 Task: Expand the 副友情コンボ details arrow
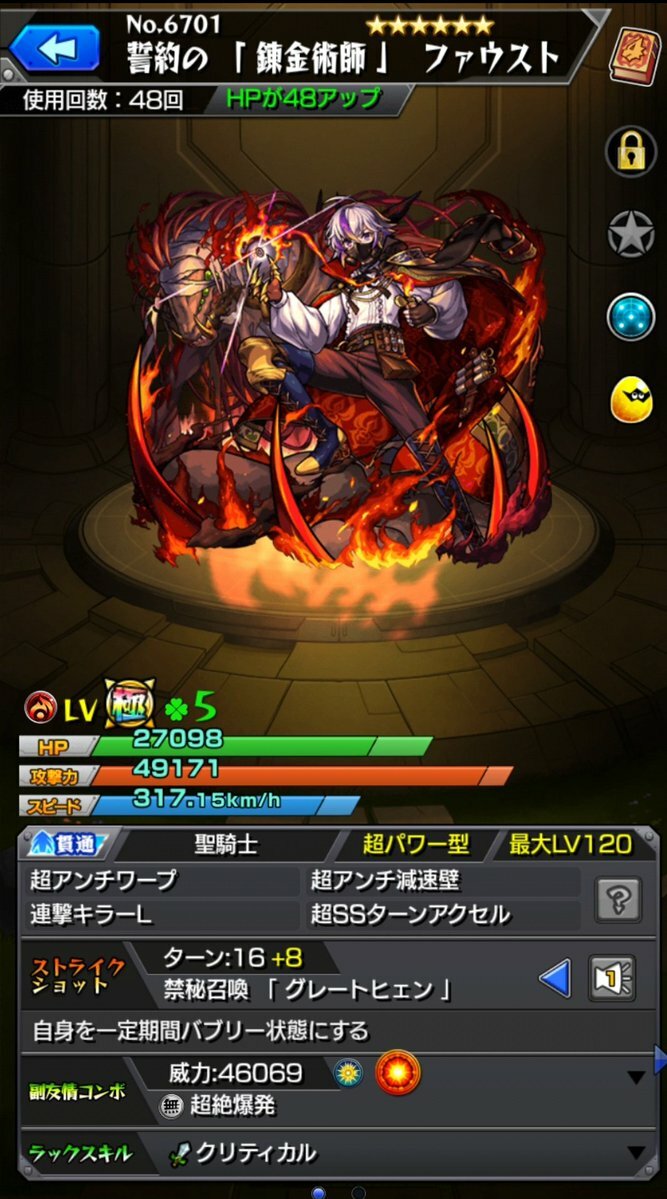click(636, 1077)
